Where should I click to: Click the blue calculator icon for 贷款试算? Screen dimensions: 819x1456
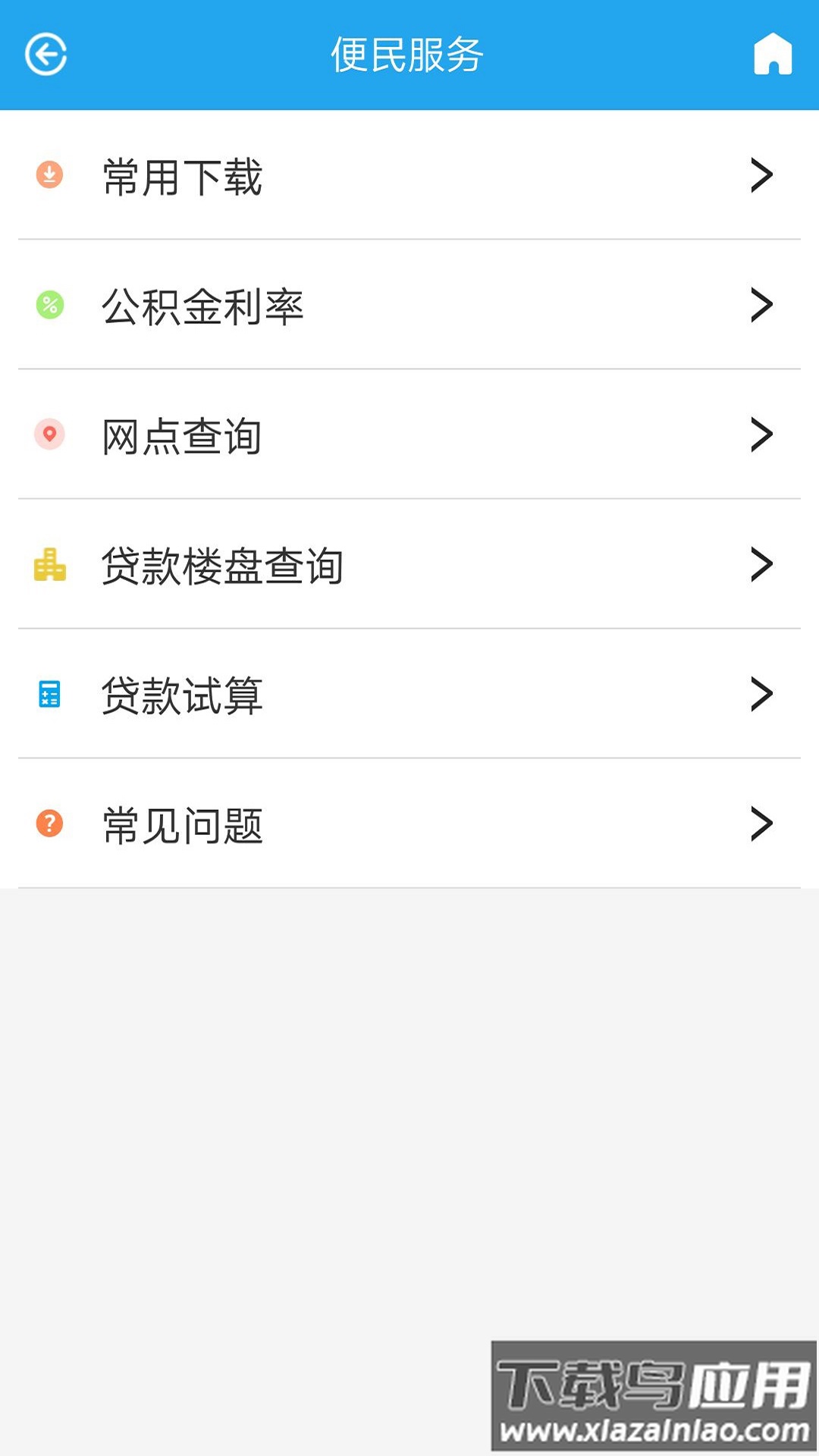point(49,692)
